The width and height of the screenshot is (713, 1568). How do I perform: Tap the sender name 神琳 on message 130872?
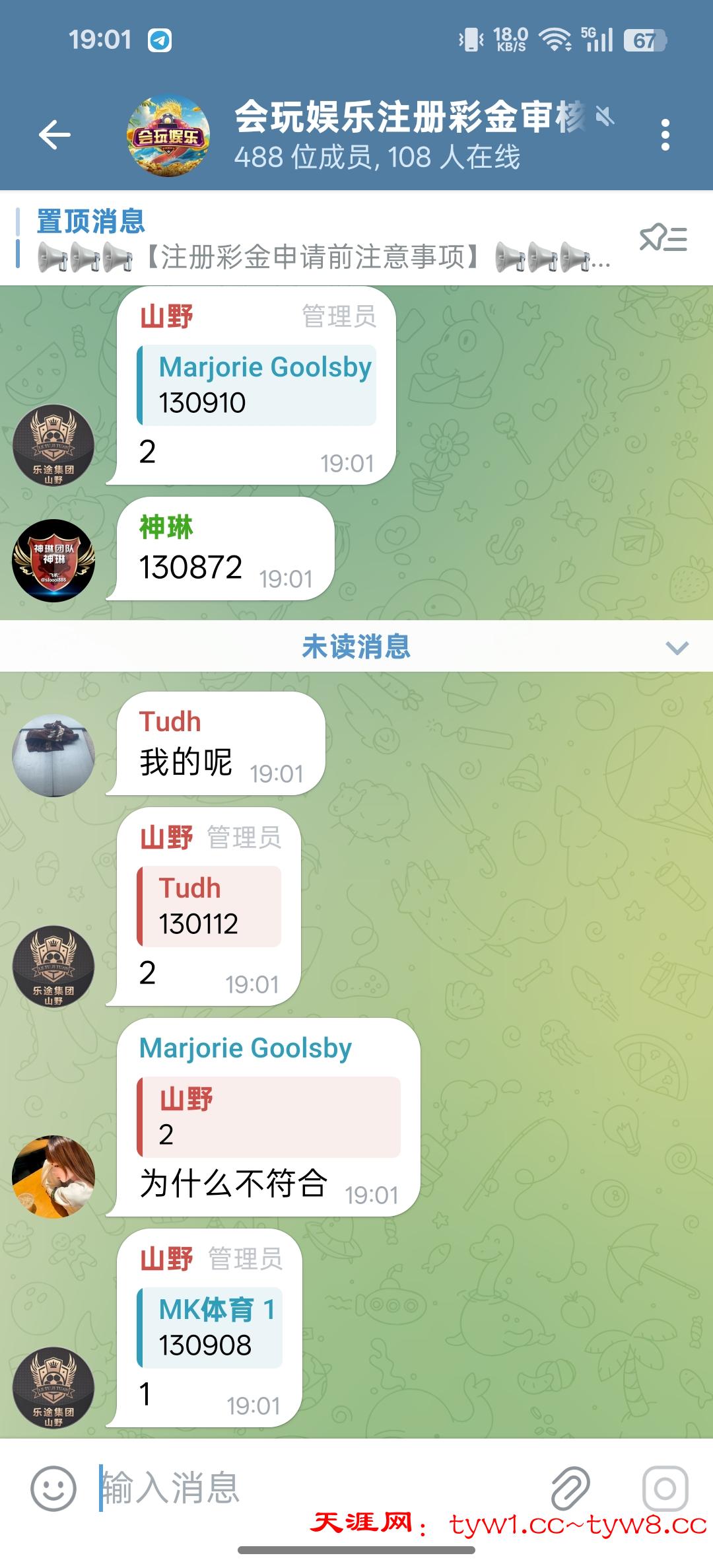[x=166, y=527]
